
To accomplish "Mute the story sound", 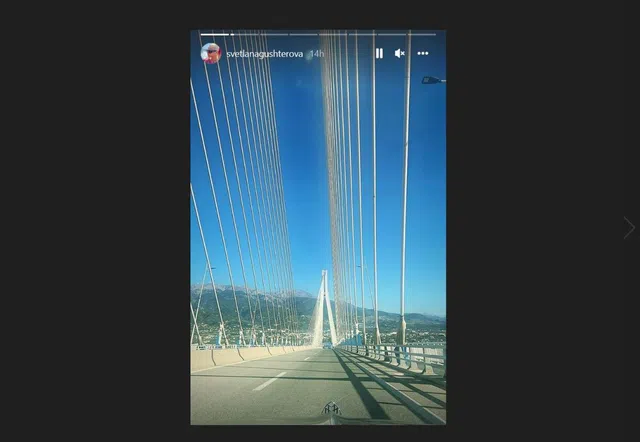I will 400,53.
